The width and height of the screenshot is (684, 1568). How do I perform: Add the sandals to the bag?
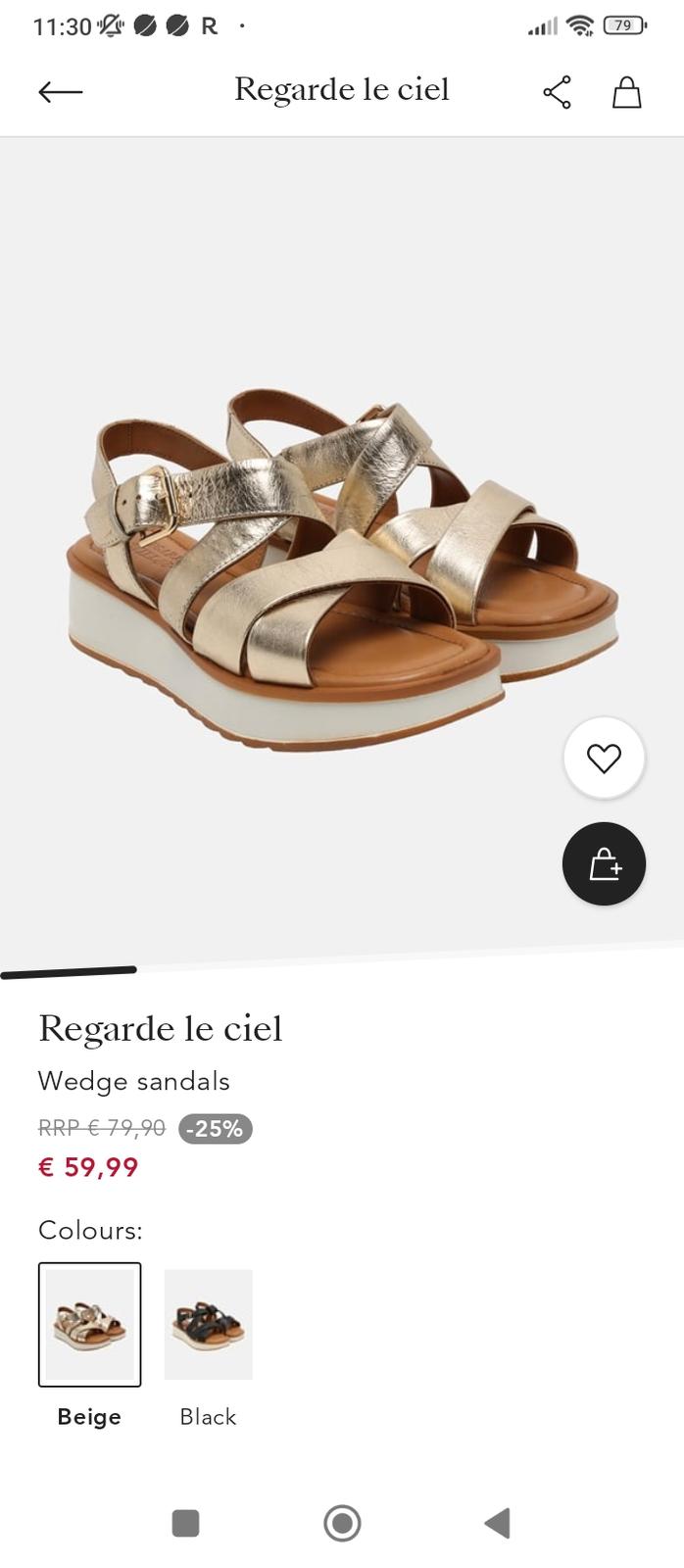coord(604,863)
